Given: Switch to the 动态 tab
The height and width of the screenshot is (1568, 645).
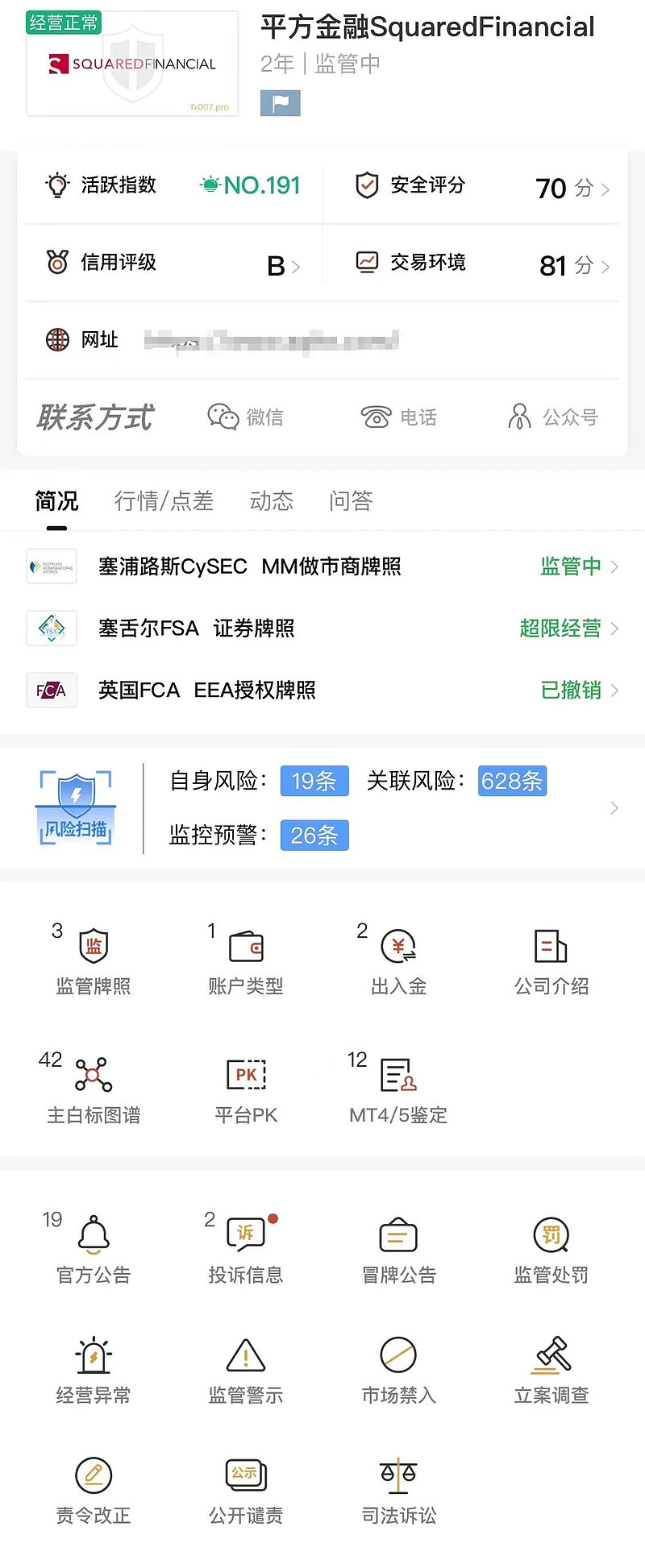Looking at the screenshot, I should click(x=271, y=501).
